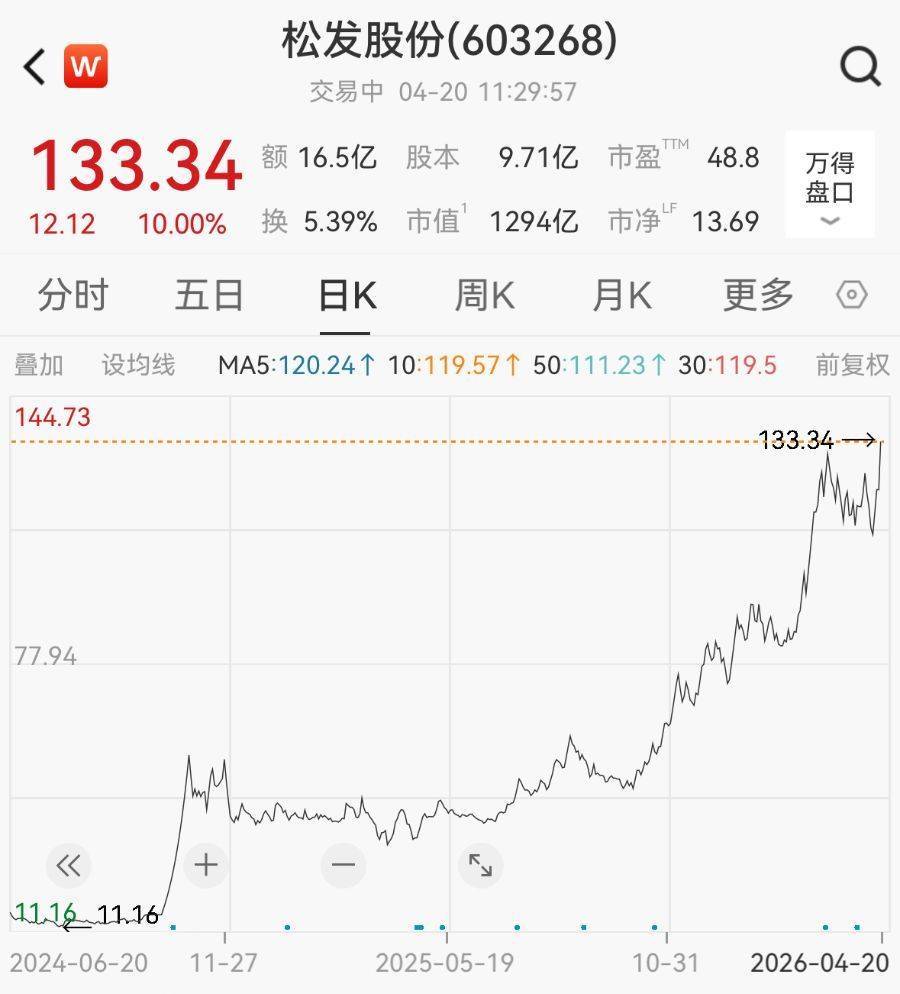The width and height of the screenshot is (900, 994).
Task: Switch to the 周K chart tab
Action: click(x=484, y=296)
